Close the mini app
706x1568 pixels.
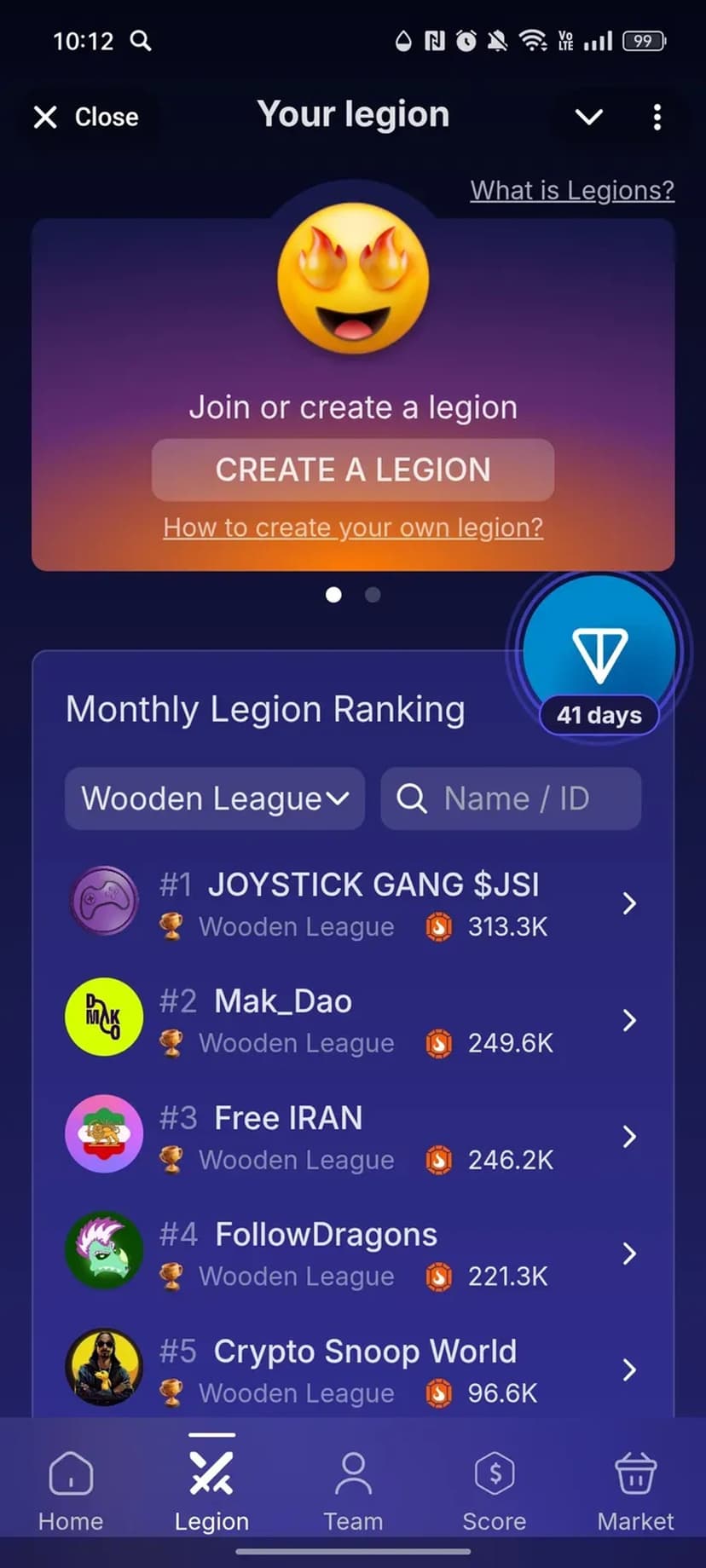[x=86, y=117]
